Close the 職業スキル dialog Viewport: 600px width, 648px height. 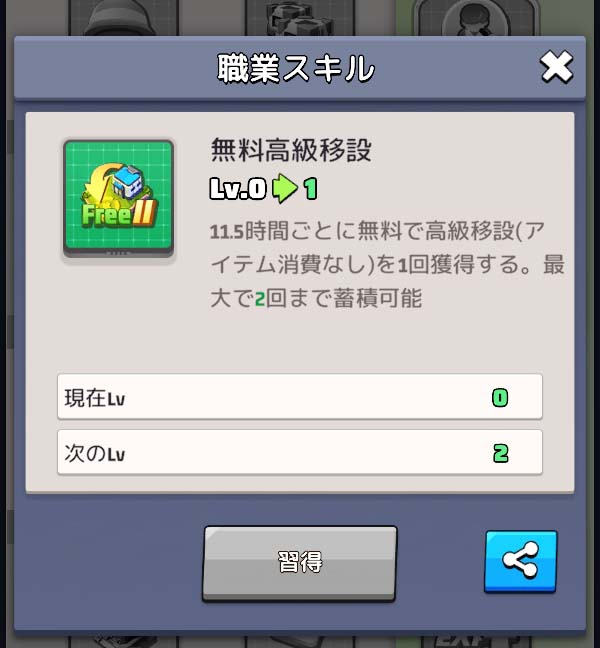(556, 68)
